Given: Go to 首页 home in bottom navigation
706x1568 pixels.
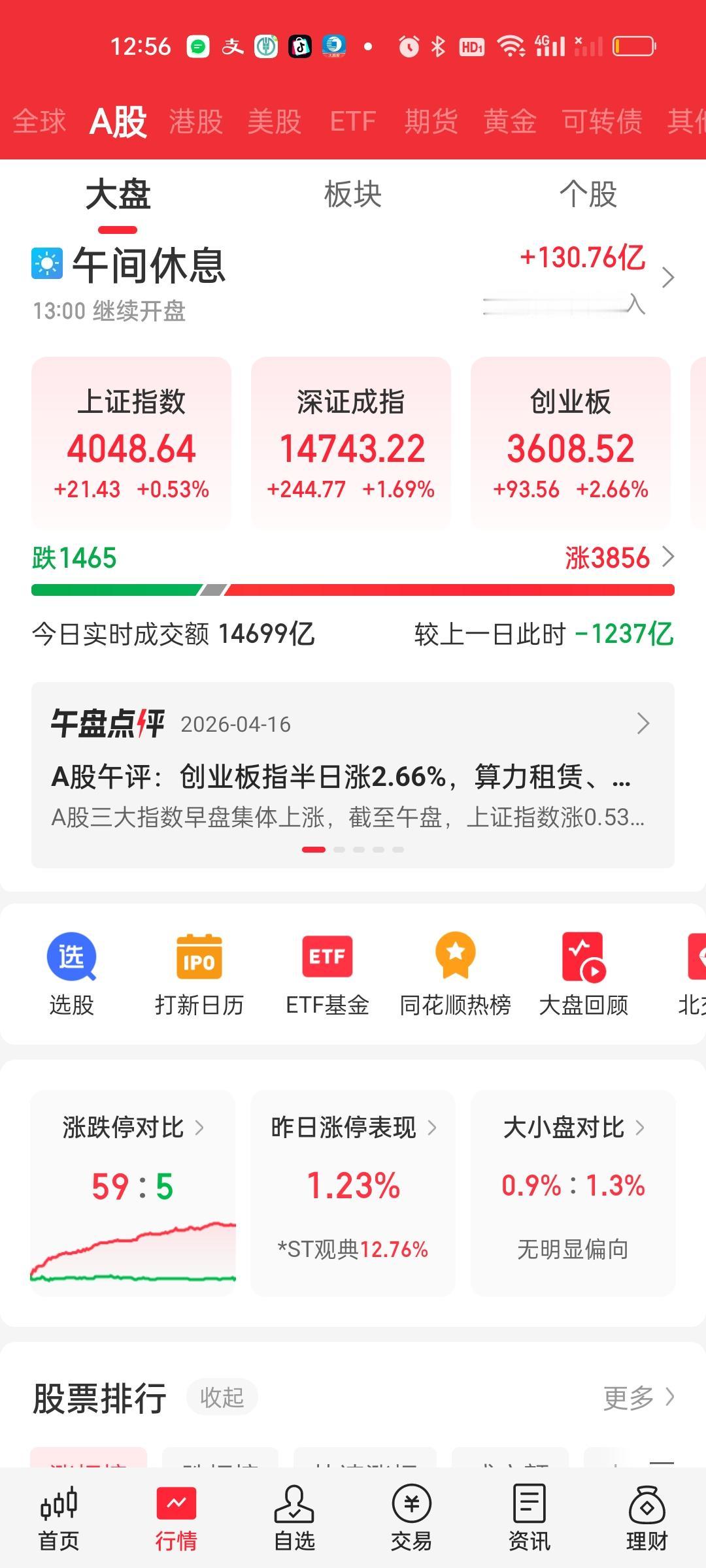Looking at the screenshot, I should [58, 1516].
